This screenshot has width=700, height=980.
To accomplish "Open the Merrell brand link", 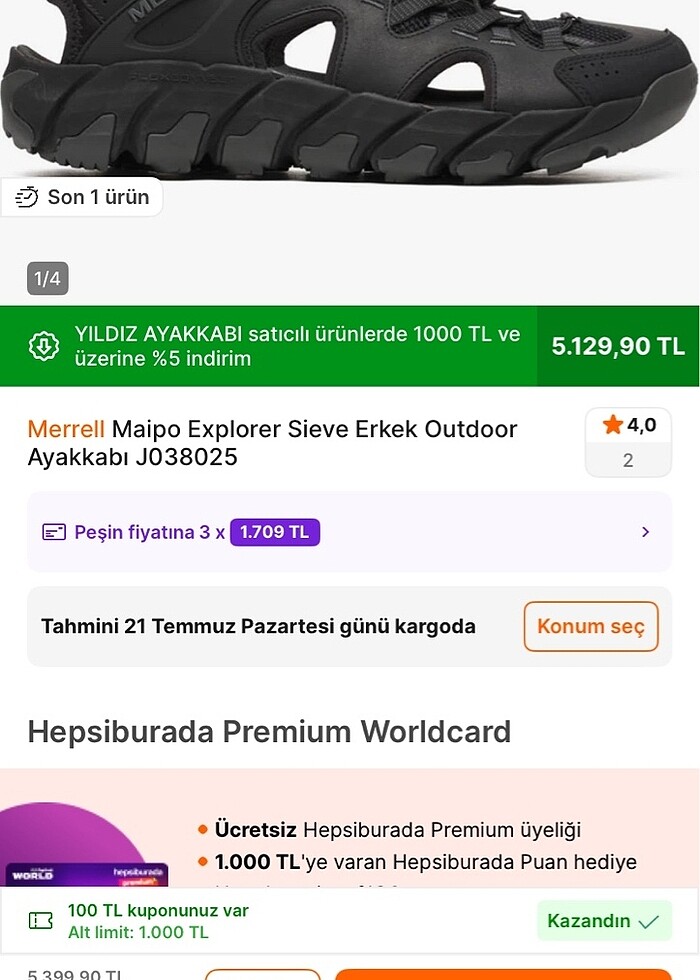I will click(66, 430).
